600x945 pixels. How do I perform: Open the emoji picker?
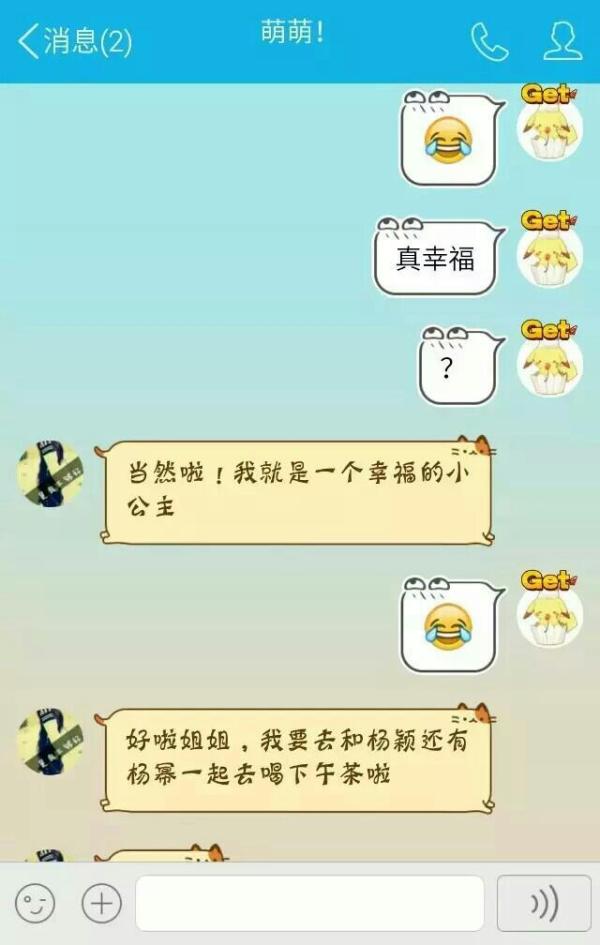pos(35,903)
